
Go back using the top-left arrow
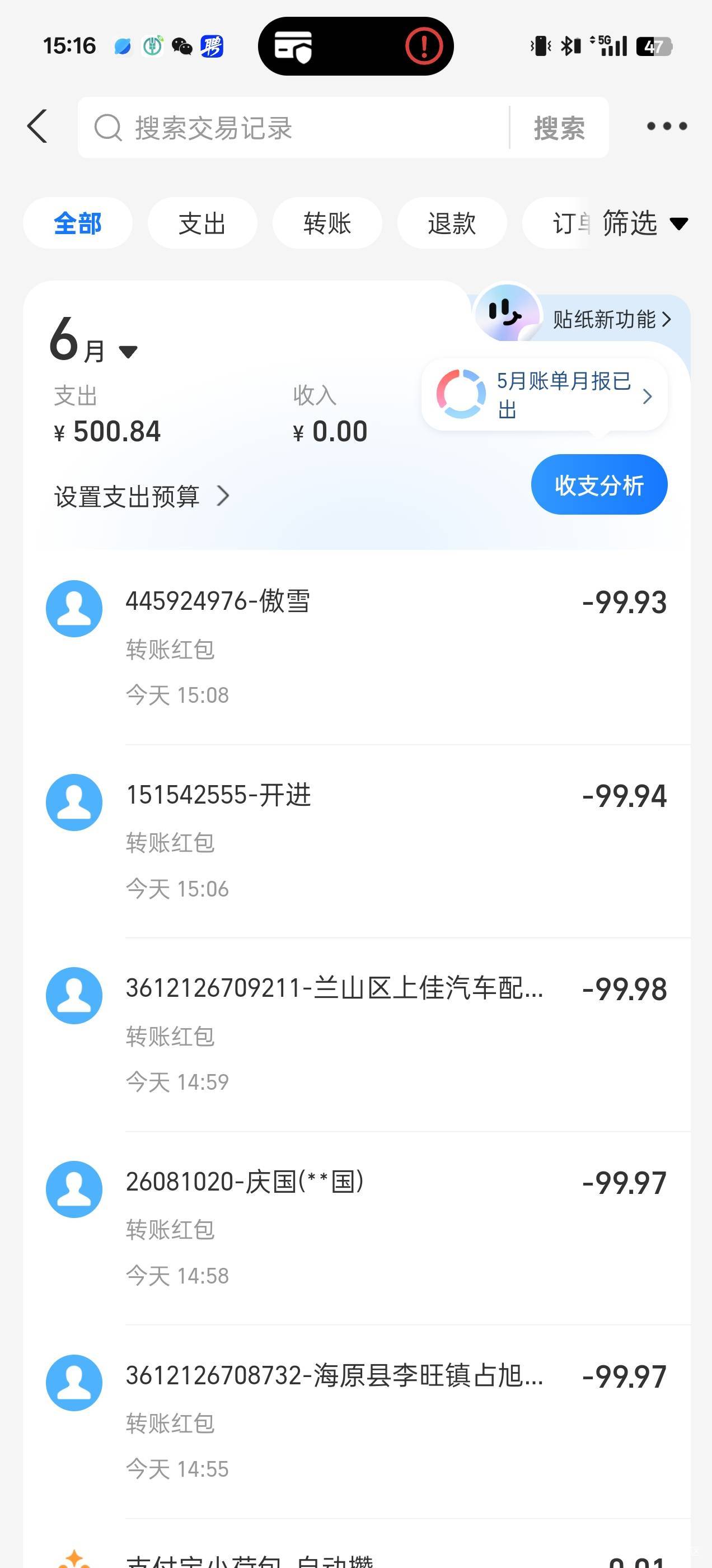[x=38, y=127]
